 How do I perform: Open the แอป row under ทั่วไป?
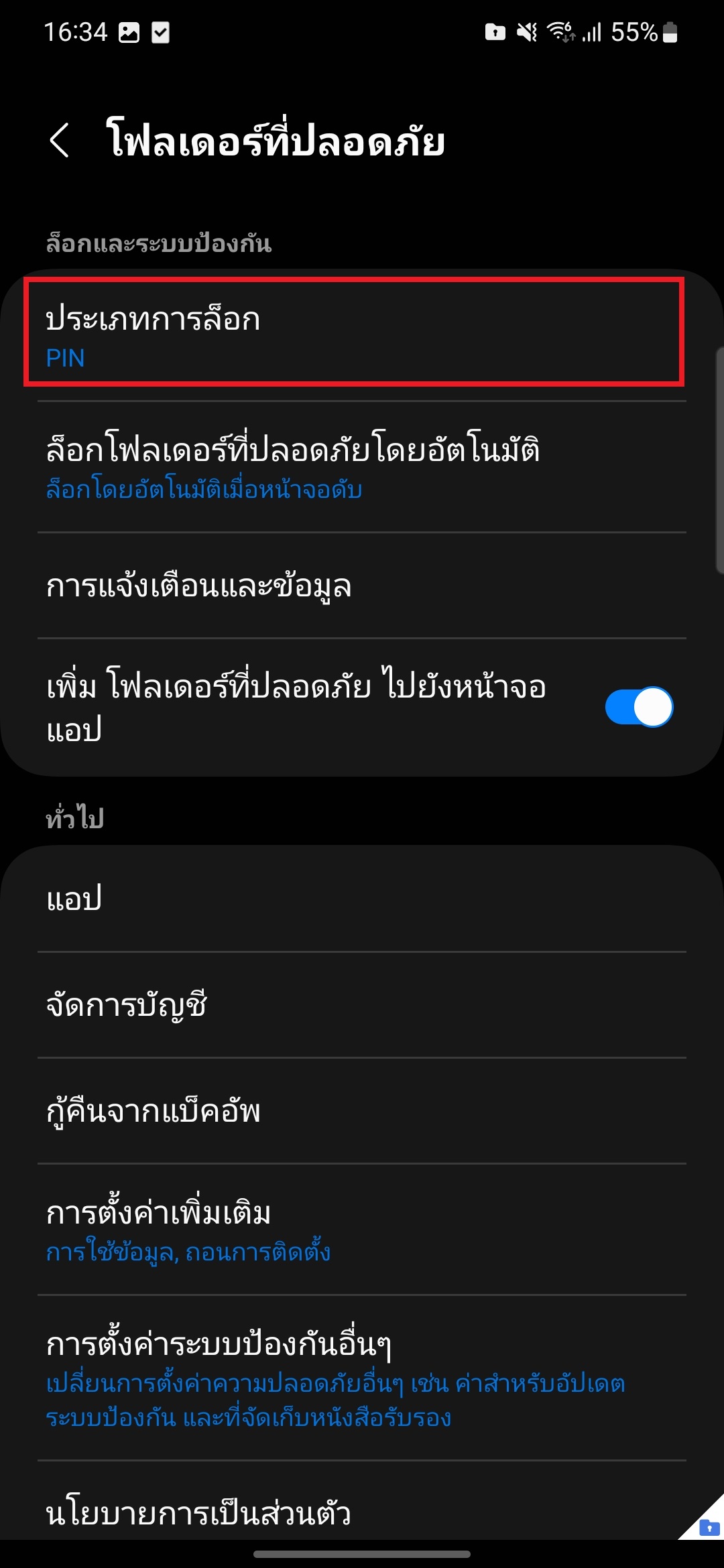coord(354,899)
